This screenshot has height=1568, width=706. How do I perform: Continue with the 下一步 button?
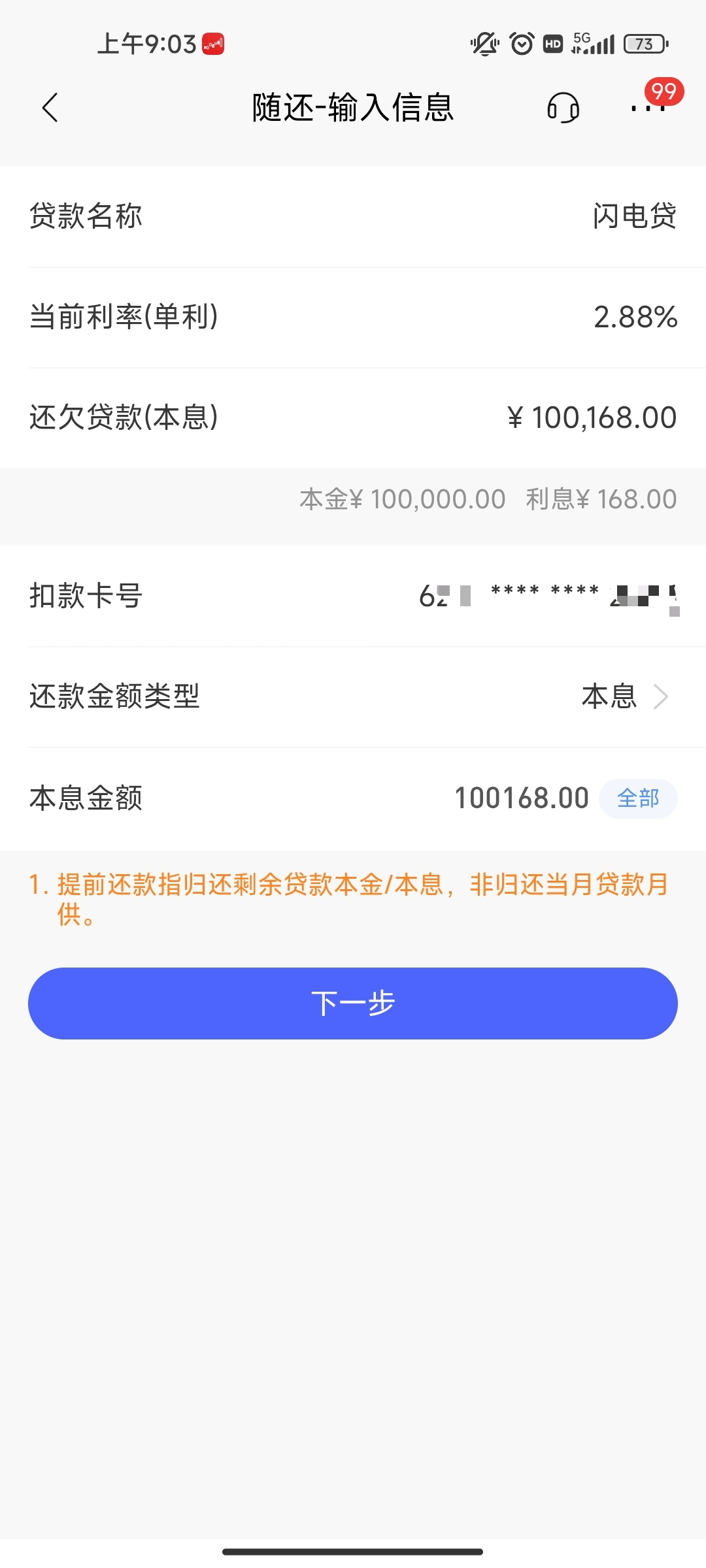[353, 1004]
